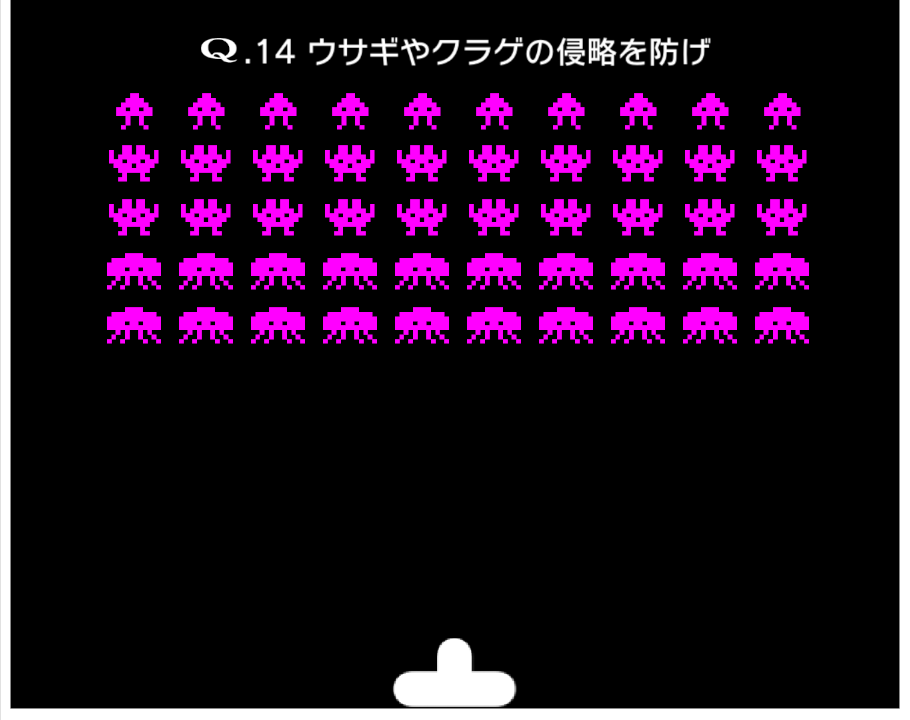Tap the white cannon ship
Screen dimensions: 910x720
(x=454, y=674)
